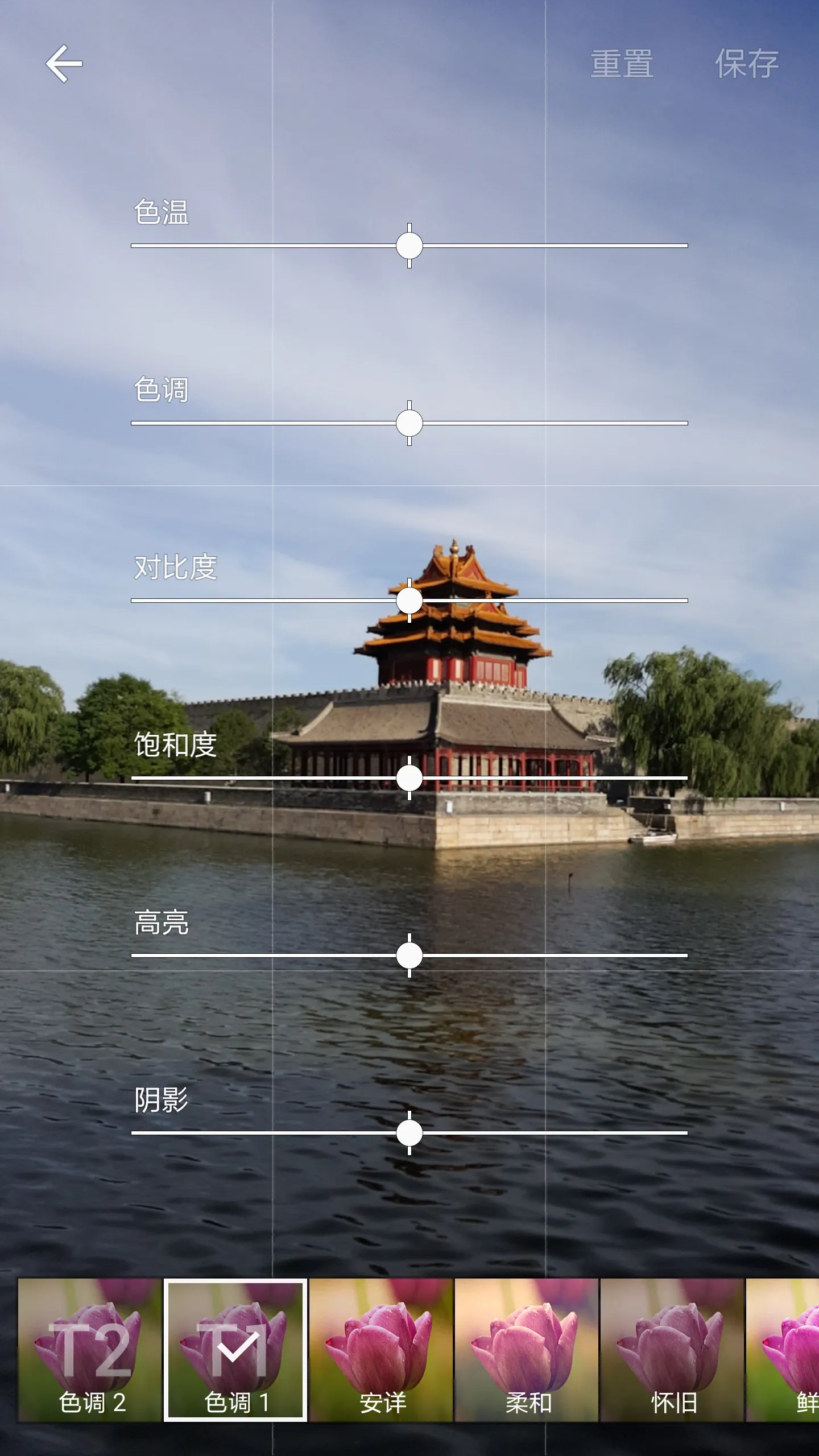Viewport: 819px width, 1456px height.
Task: Save the edits with 保存
Action: point(746,64)
